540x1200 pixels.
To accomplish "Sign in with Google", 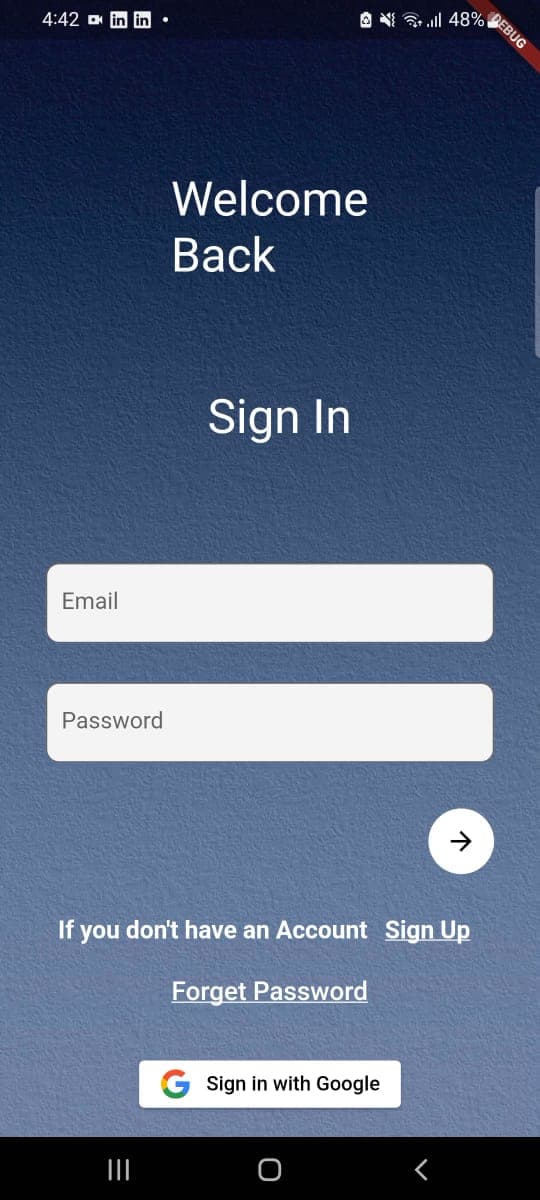I will coord(270,1084).
